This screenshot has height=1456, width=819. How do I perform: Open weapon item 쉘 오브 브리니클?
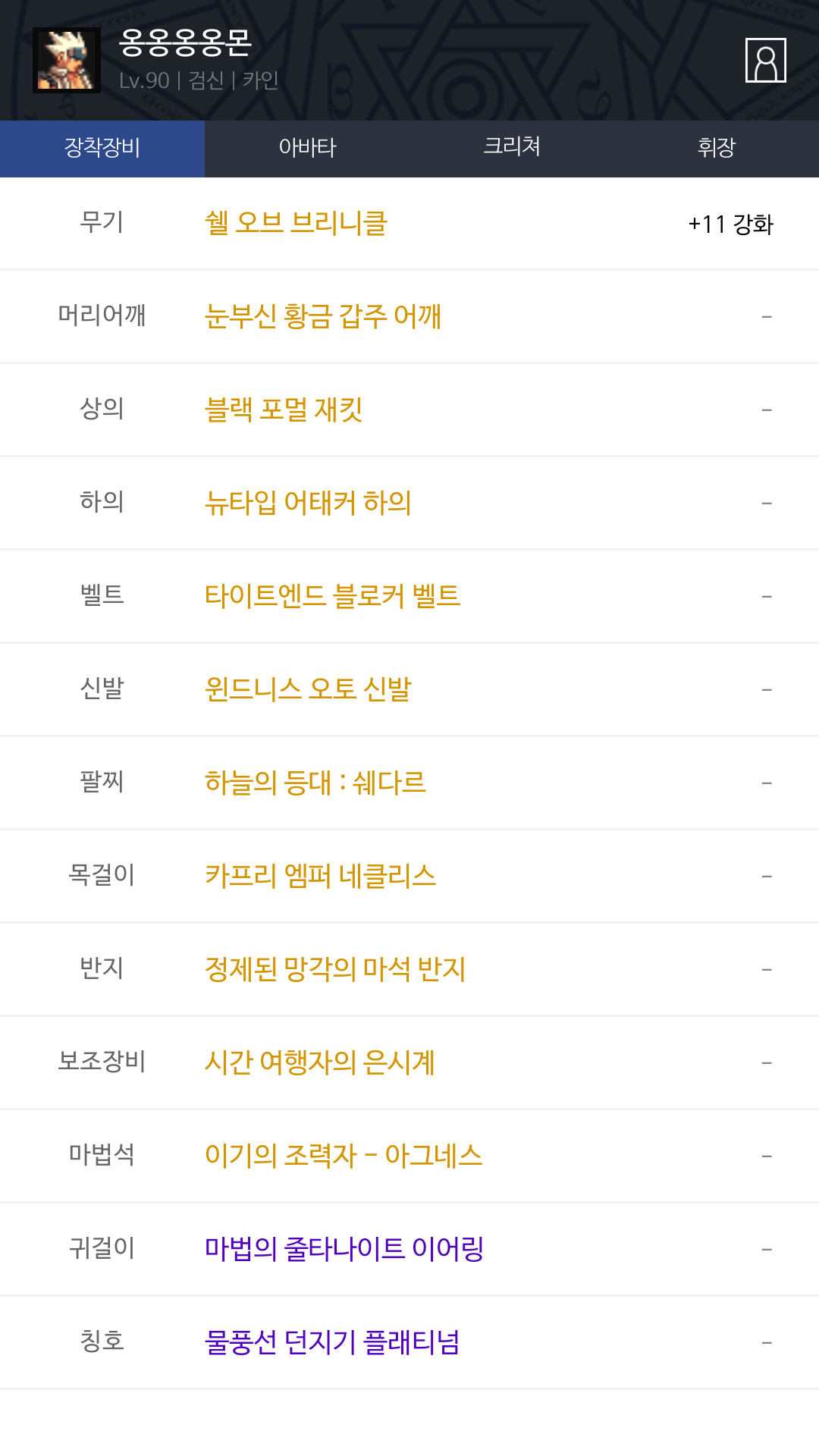tap(297, 224)
